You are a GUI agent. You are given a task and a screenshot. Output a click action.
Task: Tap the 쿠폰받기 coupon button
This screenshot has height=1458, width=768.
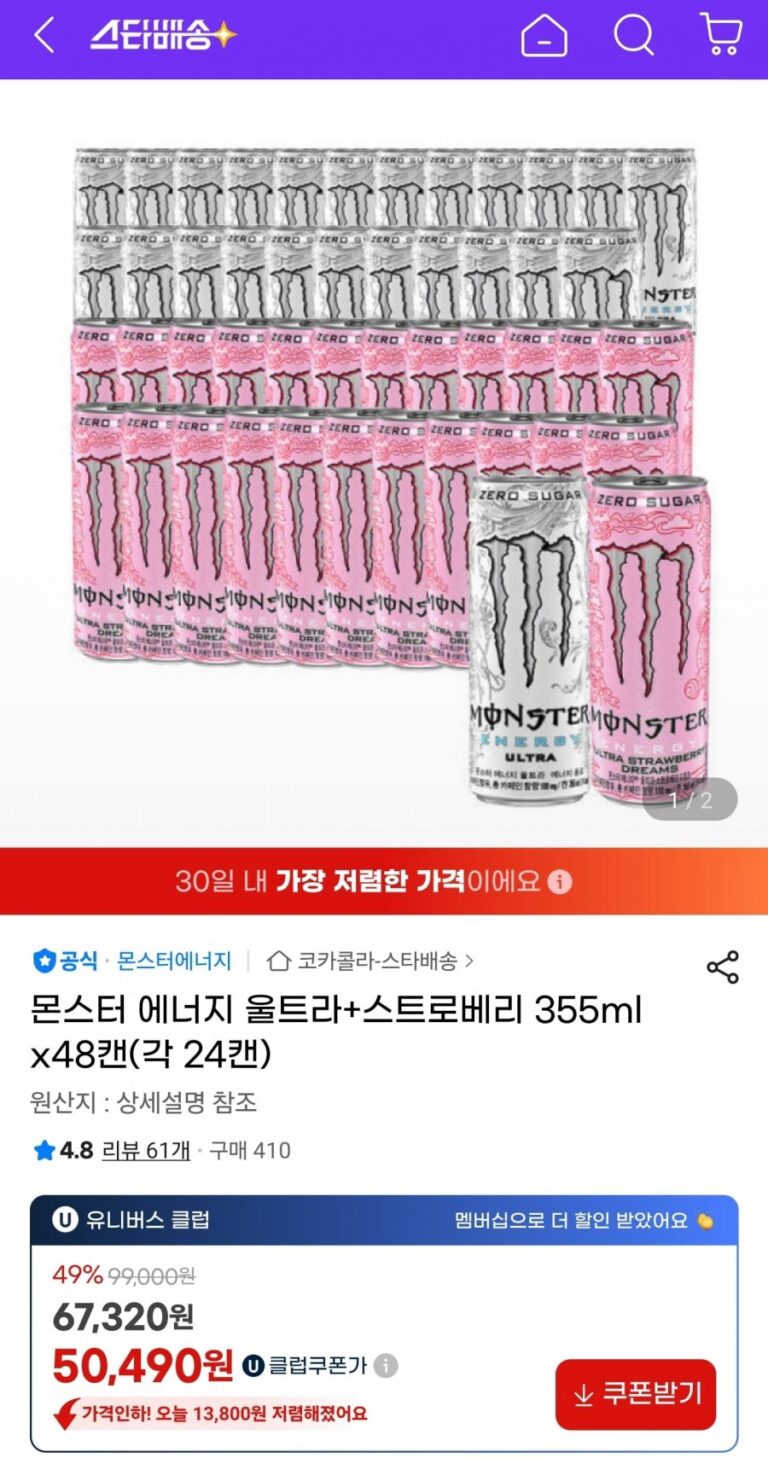636,1394
